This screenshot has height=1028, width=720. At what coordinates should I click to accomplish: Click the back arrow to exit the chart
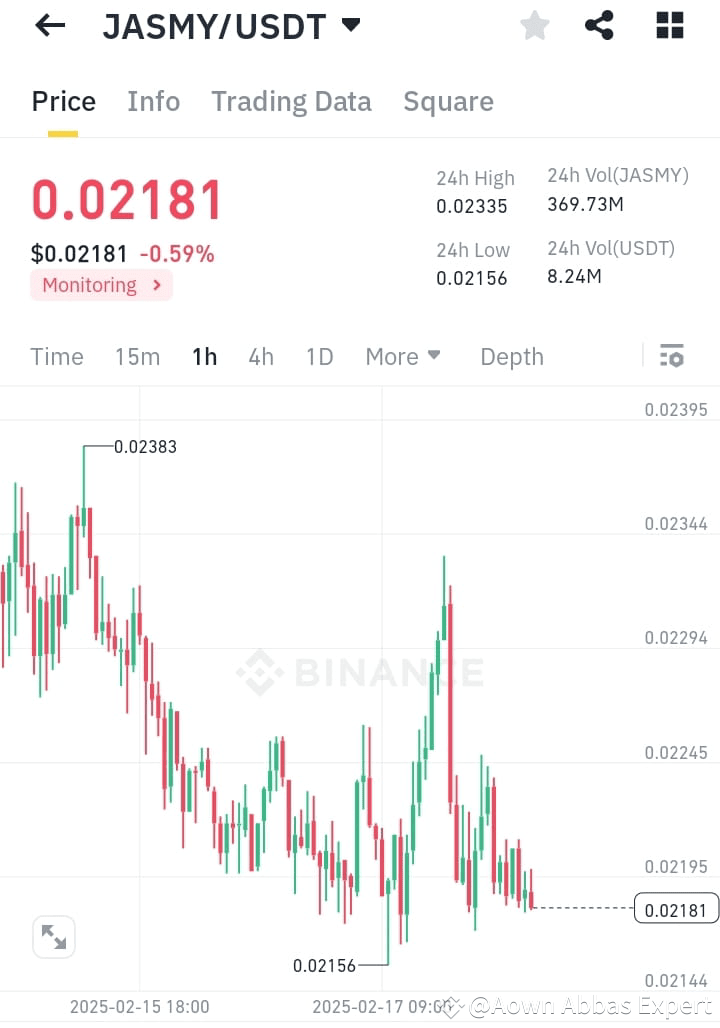point(49,25)
